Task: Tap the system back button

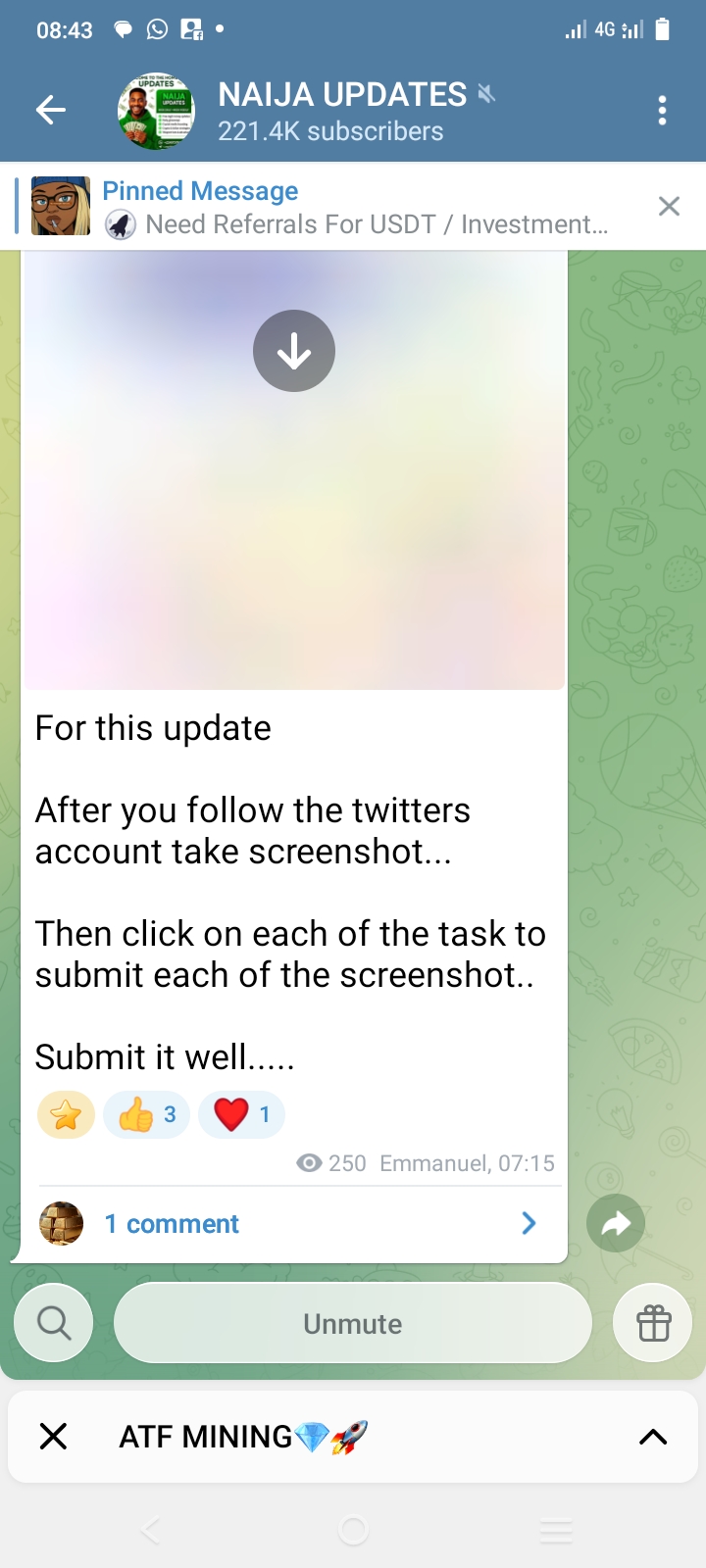Action: coord(150,1531)
